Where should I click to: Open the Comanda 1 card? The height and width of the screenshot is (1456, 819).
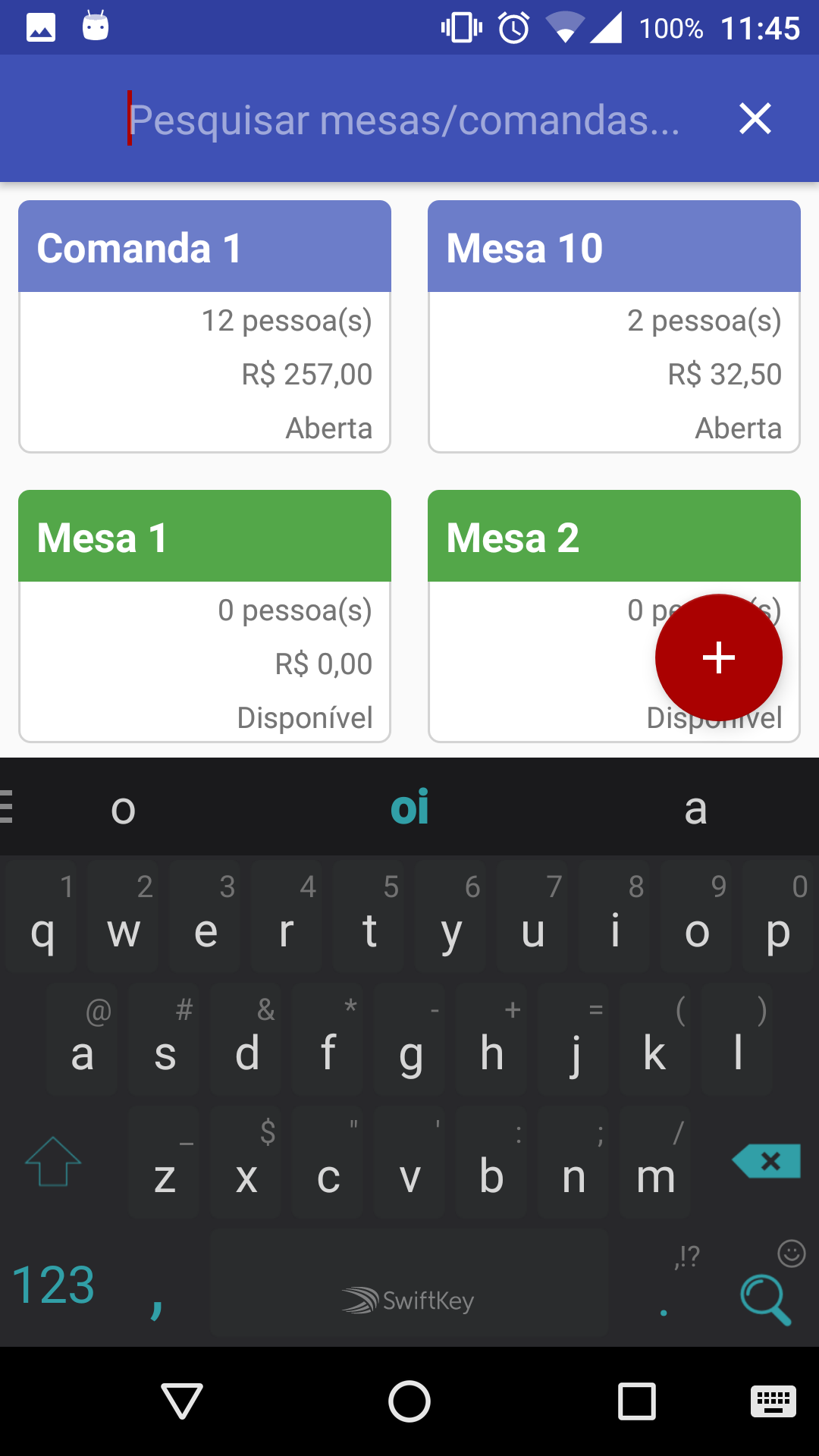[x=205, y=326]
